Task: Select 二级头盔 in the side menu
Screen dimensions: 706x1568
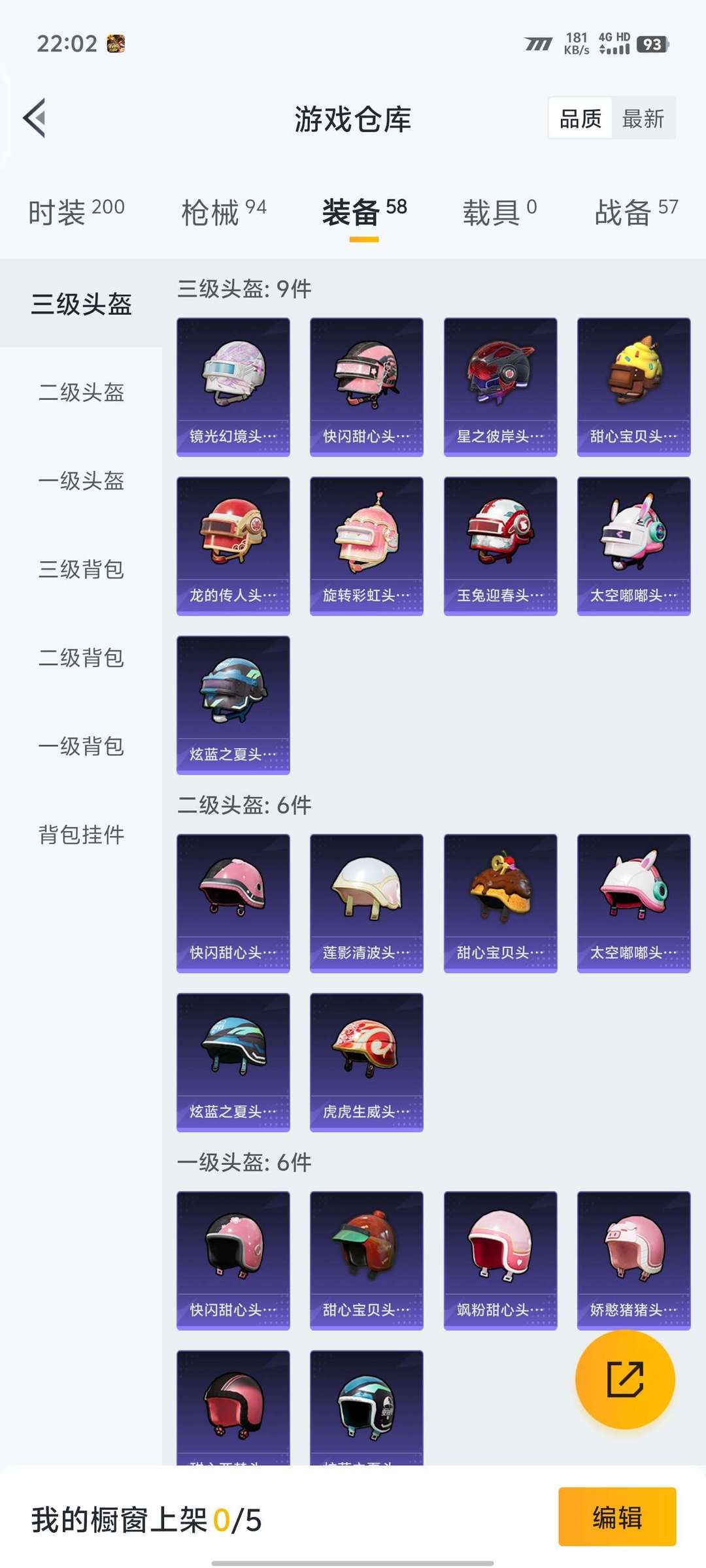Action: click(x=81, y=392)
